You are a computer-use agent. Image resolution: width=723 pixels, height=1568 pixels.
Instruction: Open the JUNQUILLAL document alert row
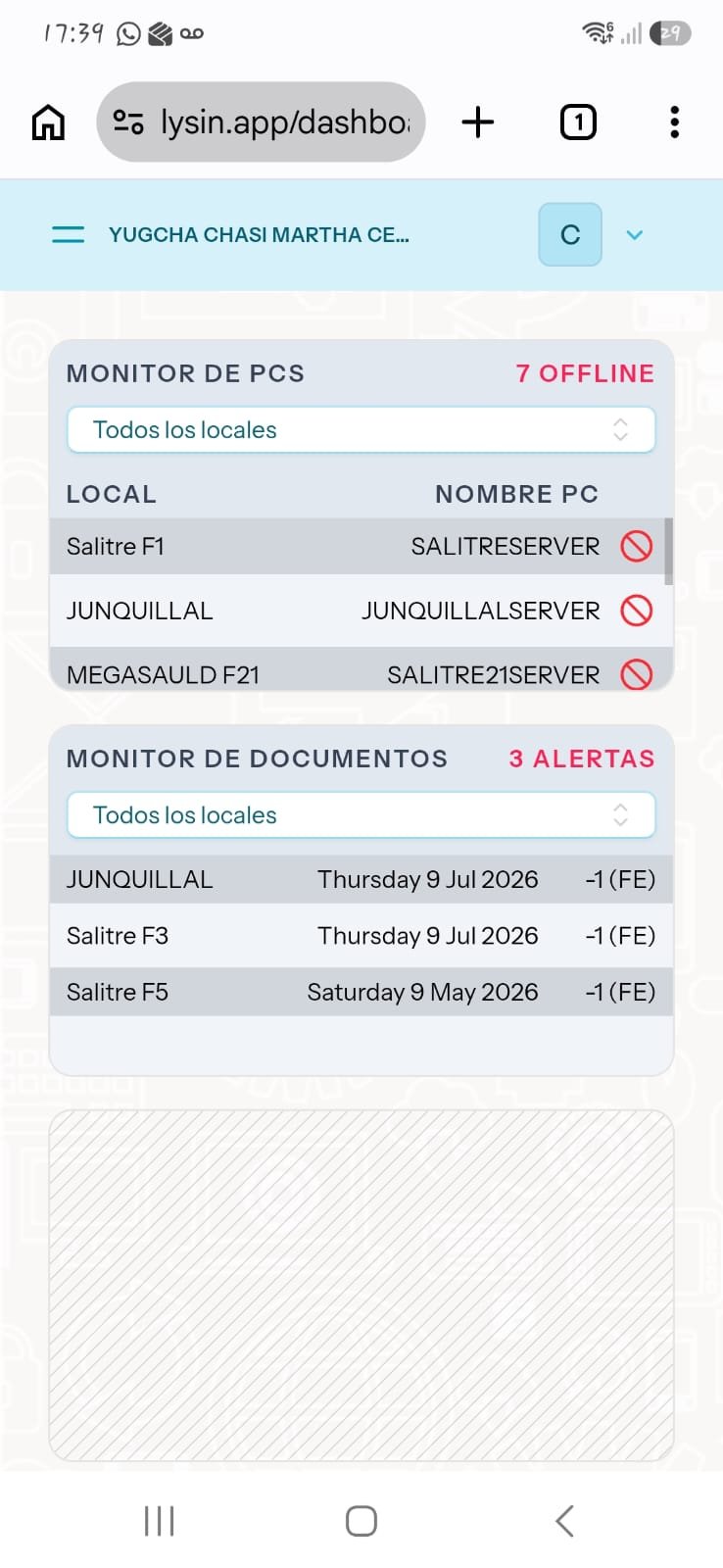click(x=361, y=879)
